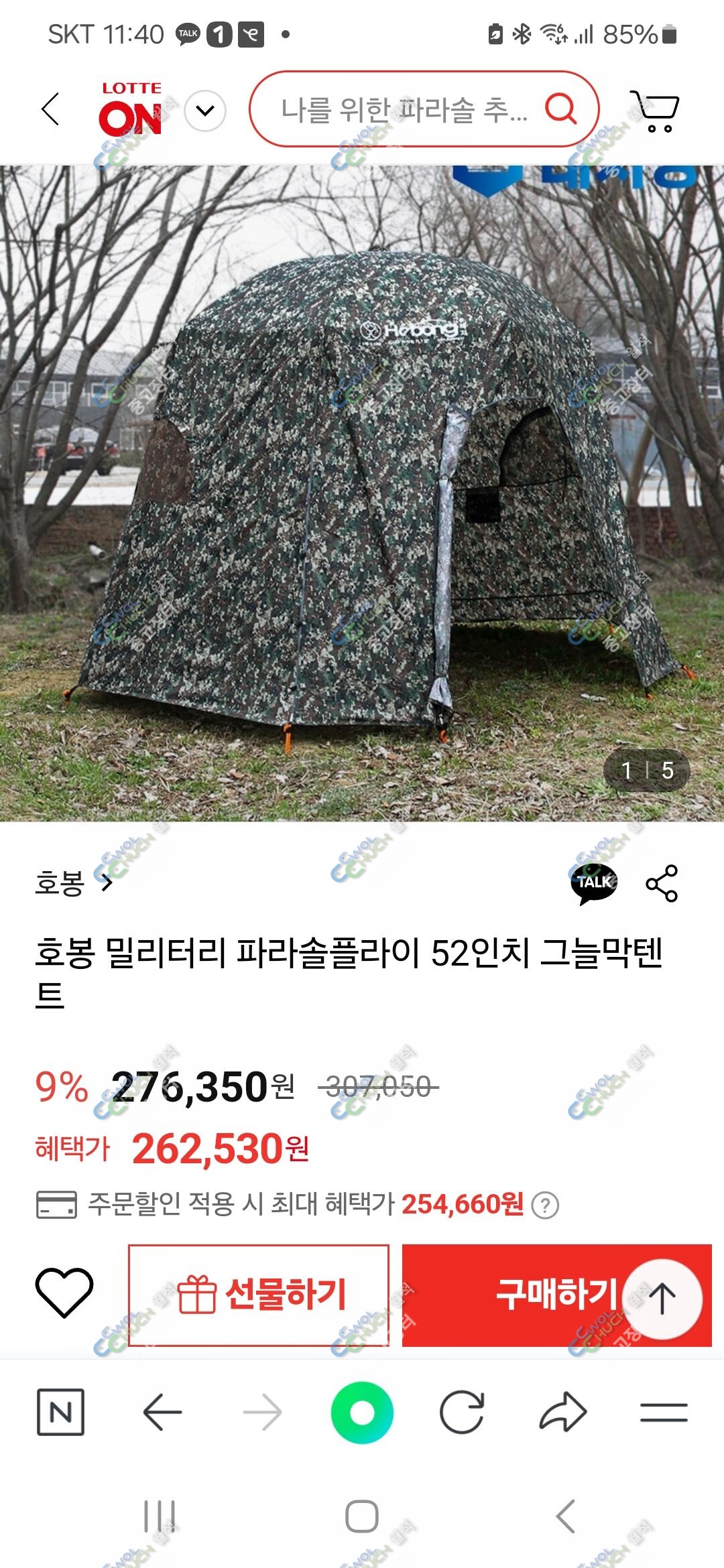Share via the KakaoTalk icon
This screenshot has height=1568, width=724.
pos(594,883)
